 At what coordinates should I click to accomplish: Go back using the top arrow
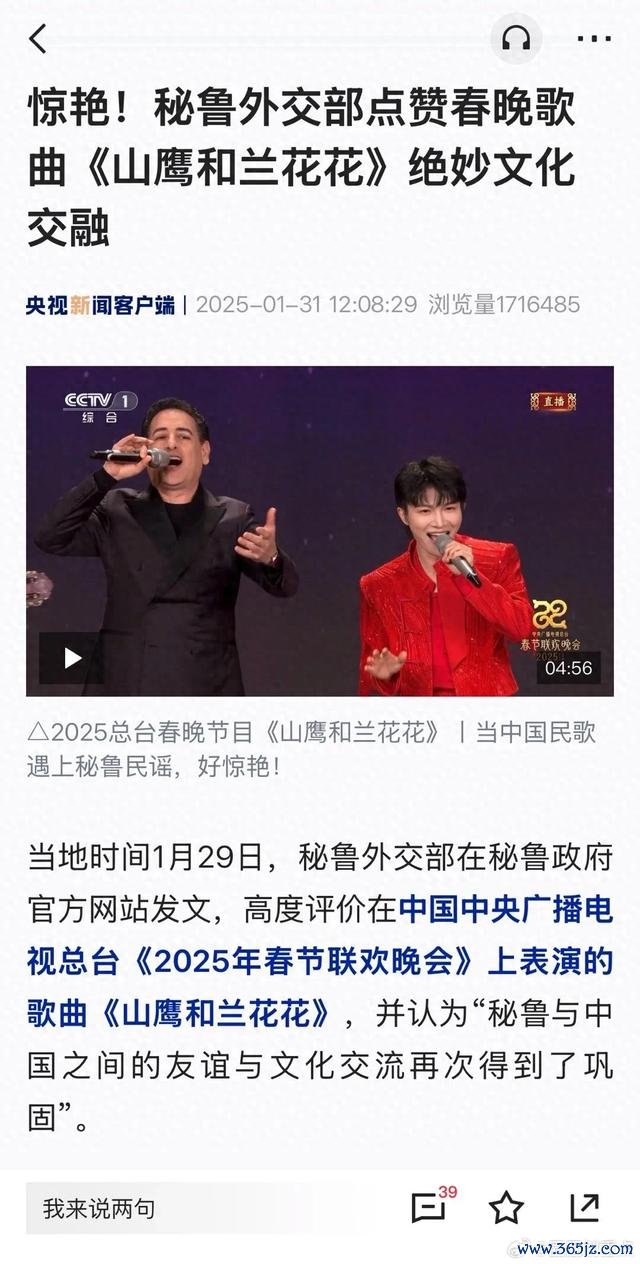tap(38, 39)
